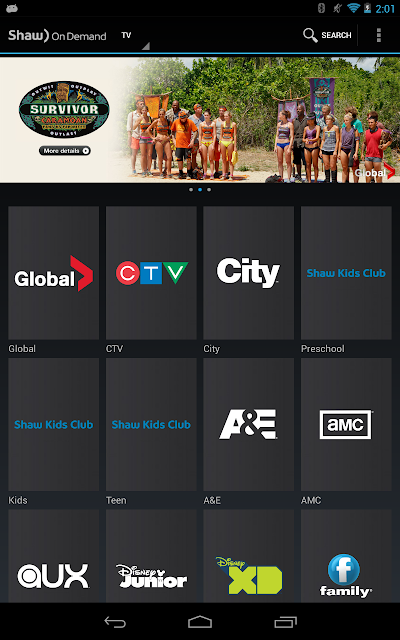The image size is (400, 640).
Task: Open the recent apps button
Action: (285, 622)
